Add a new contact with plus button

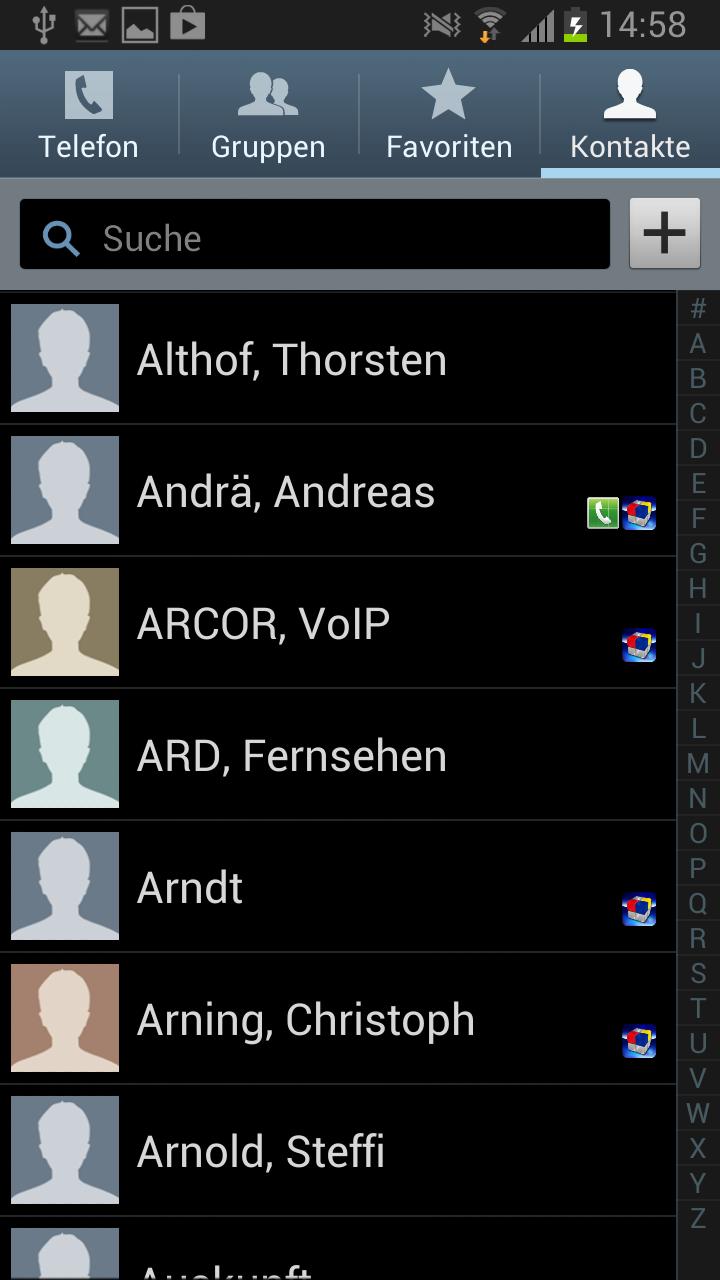pos(664,234)
